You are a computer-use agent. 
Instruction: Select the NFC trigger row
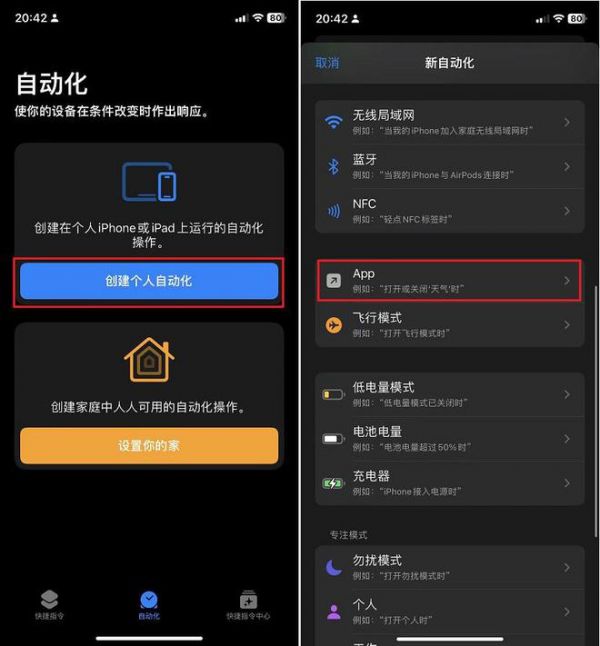[450, 211]
